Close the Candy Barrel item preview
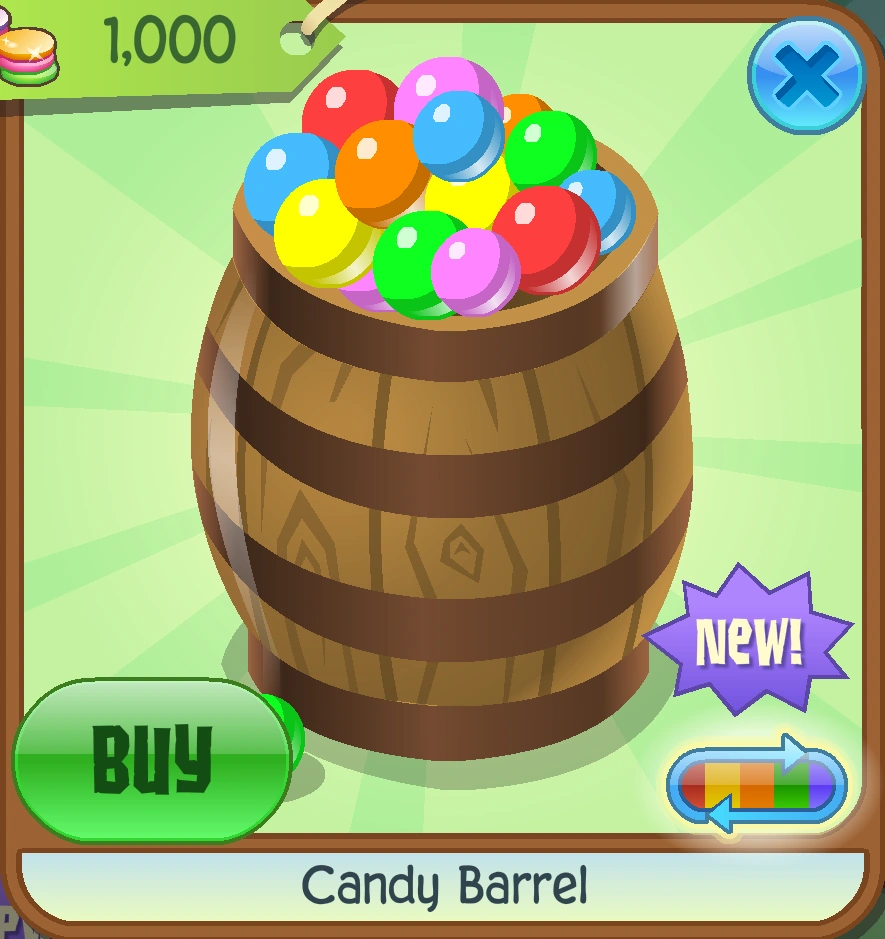 coord(806,75)
